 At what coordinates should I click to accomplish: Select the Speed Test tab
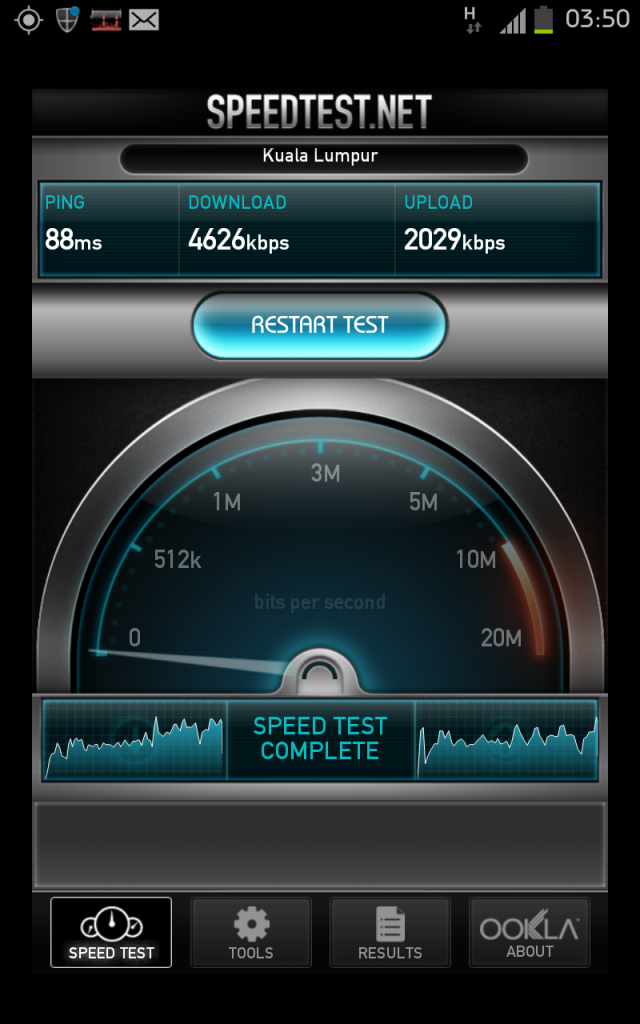point(111,933)
